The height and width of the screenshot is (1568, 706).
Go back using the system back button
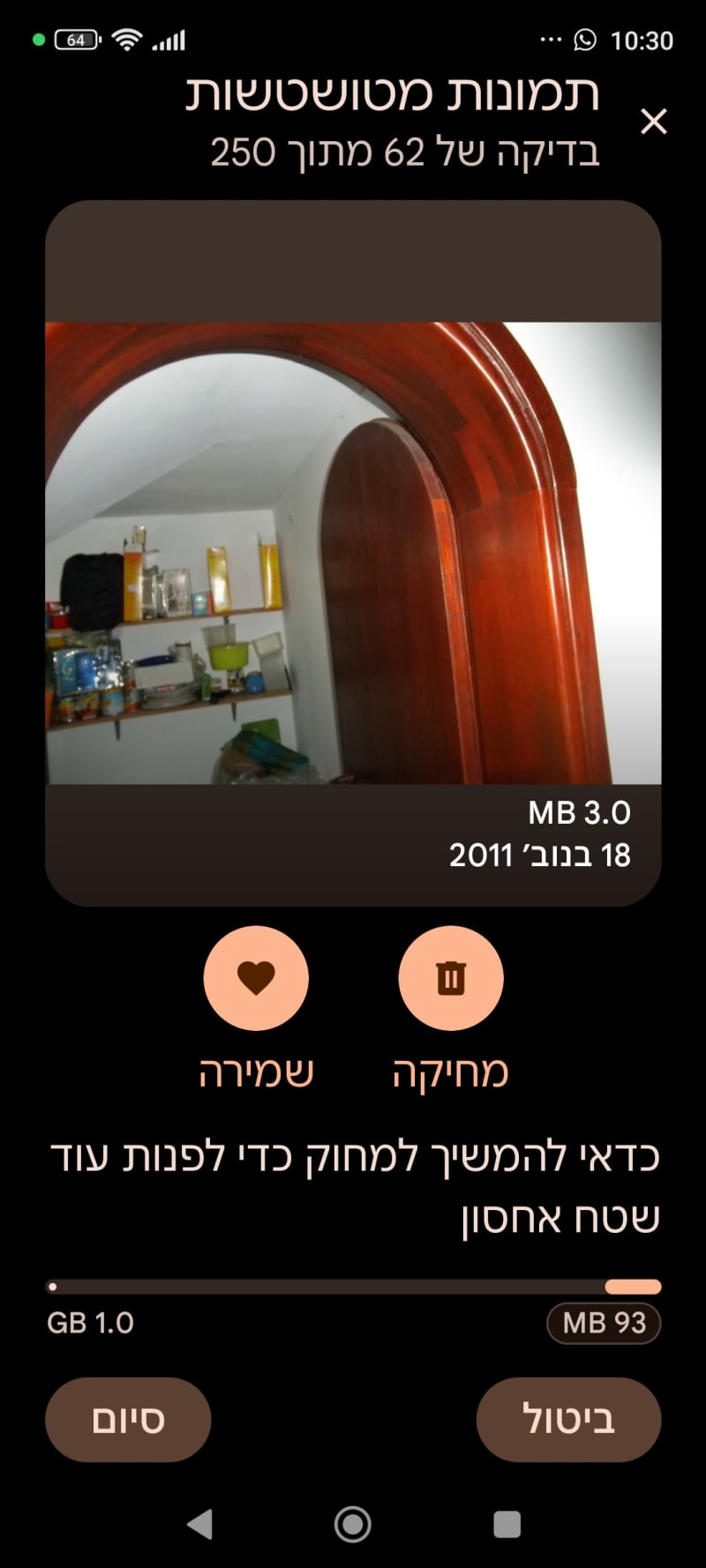[x=200, y=1523]
